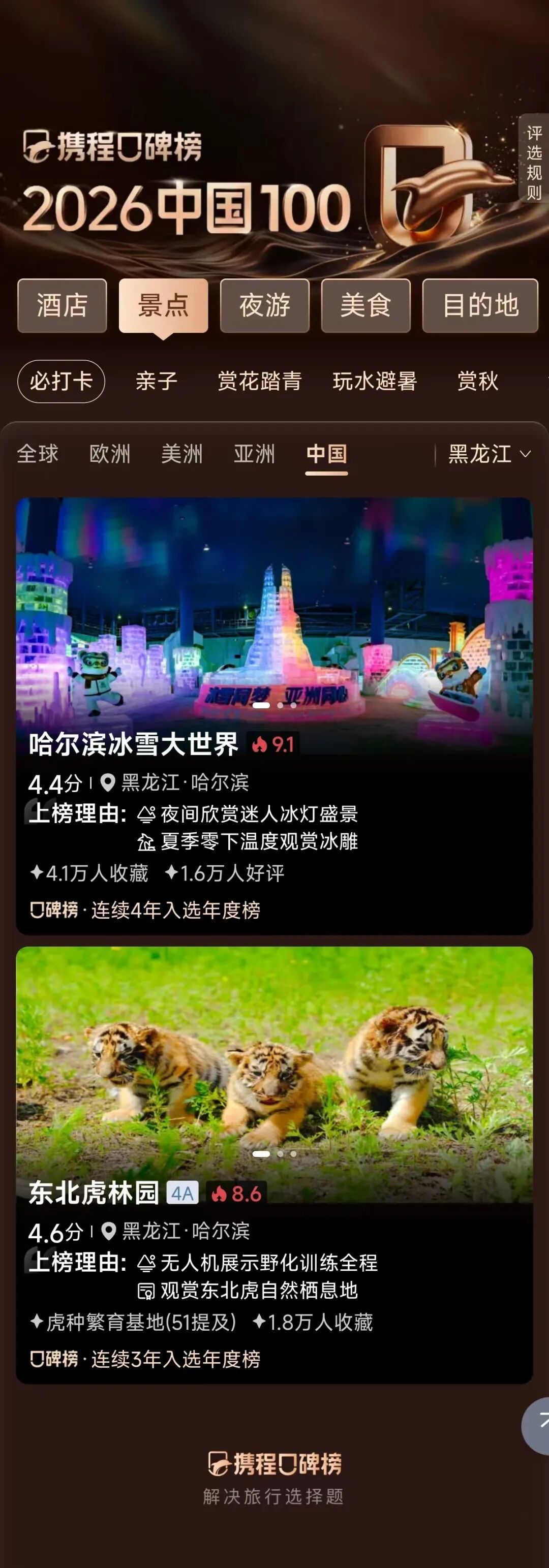Expand the 黑龙江 province dropdown
The width and height of the screenshot is (549, 1568).
[x=489, y=454]
